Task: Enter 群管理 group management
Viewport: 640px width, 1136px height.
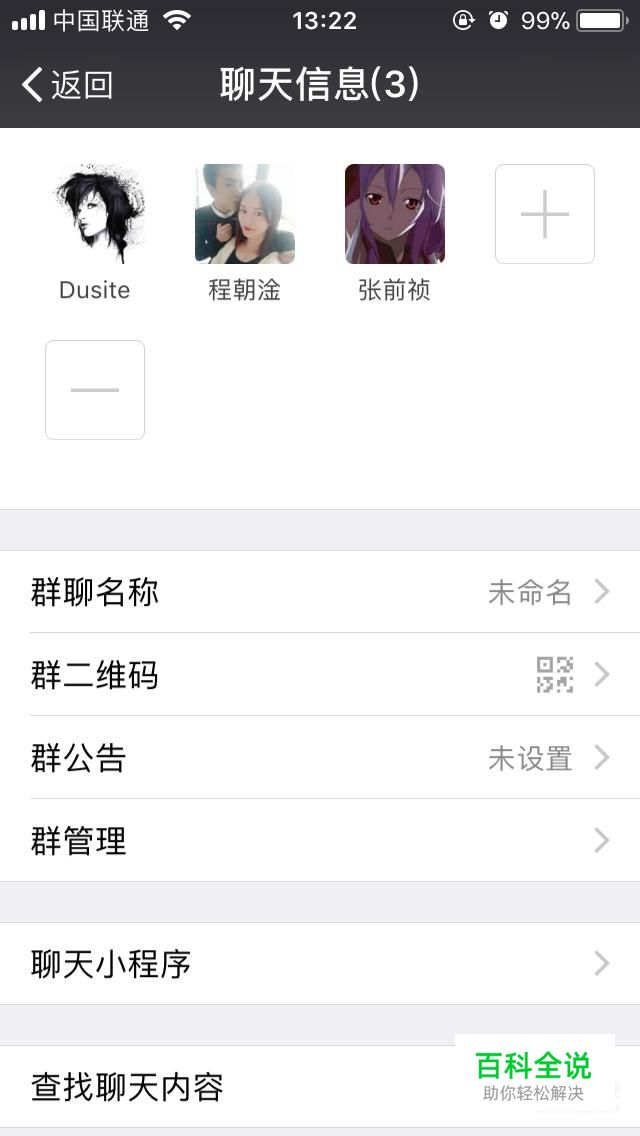Action: click(320, 841)
